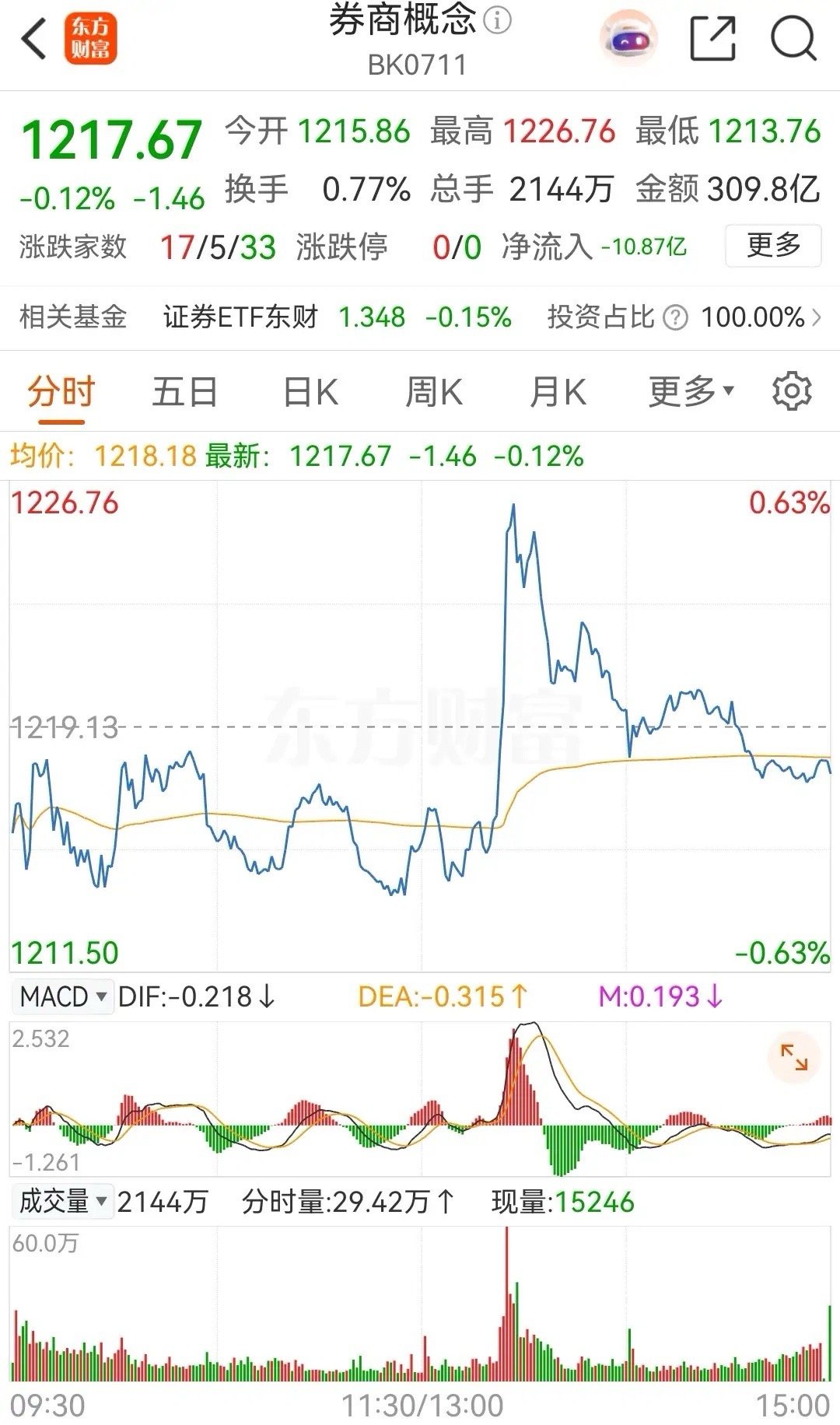The height and width of the screenshot is (1425, 840).
Task: Open the 证券ETF东财 related fund row
Action: click(420, 317)
